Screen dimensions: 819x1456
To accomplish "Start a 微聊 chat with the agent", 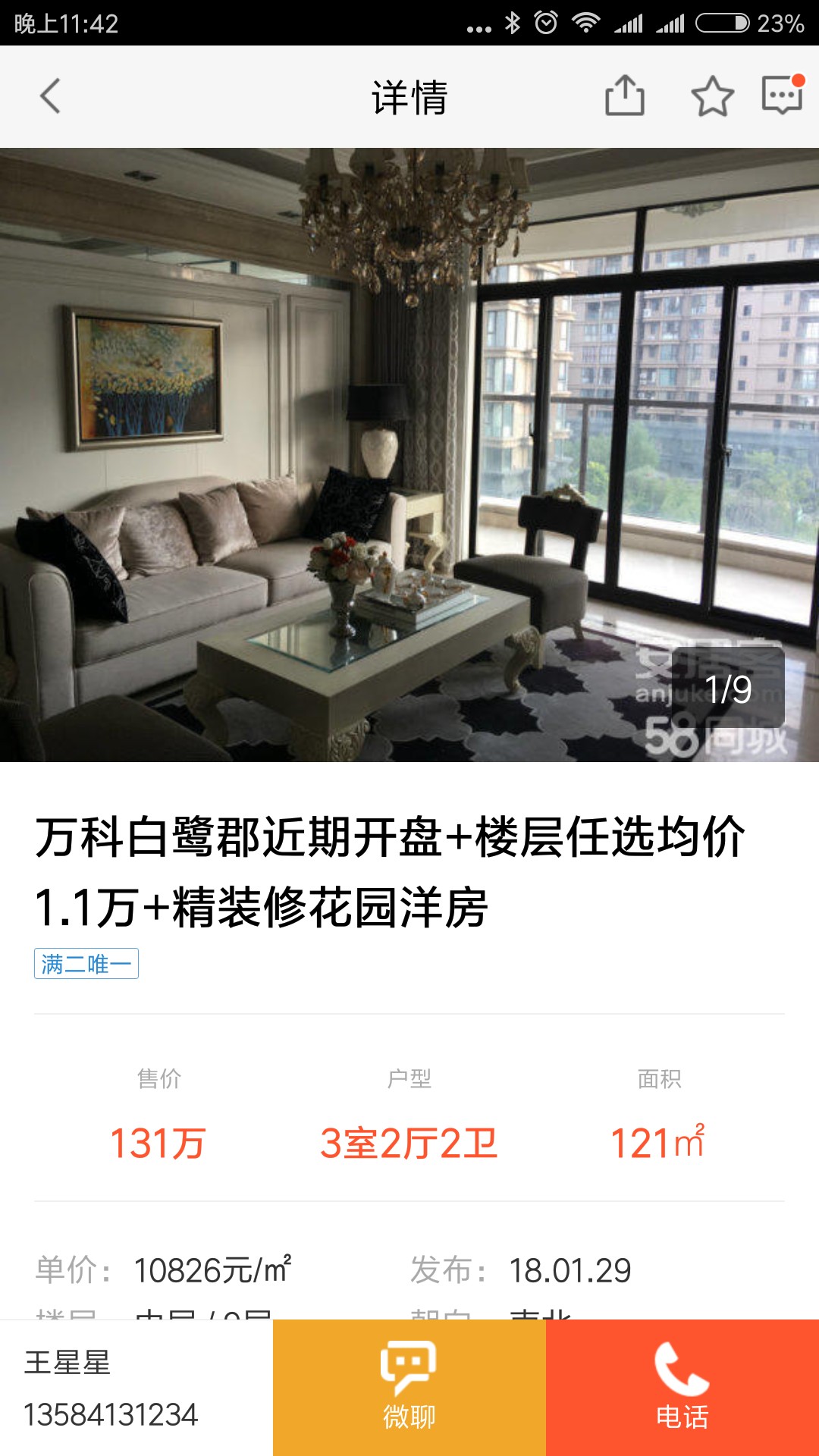I will pos(409,1387).
